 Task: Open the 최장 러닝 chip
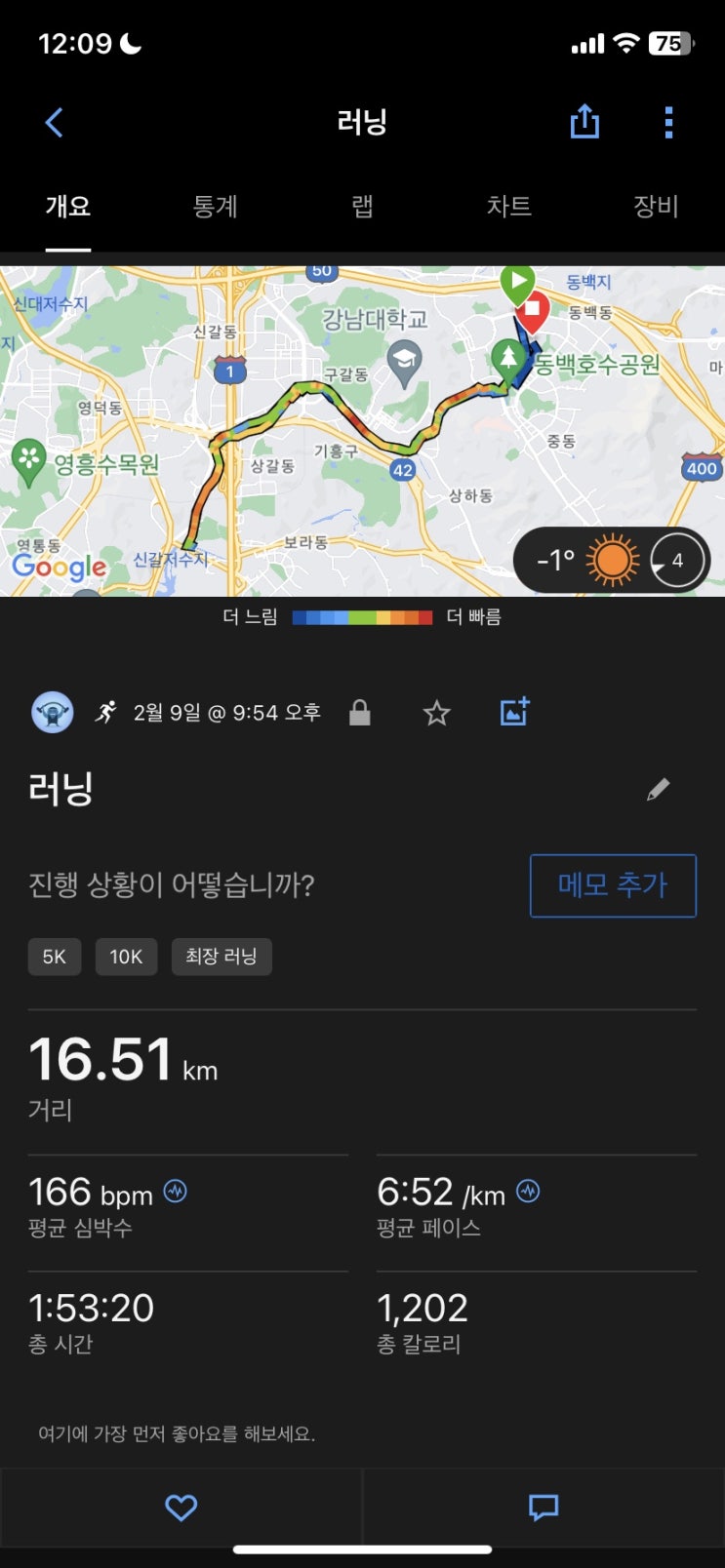pyautogui.click(x=222, y=957)
